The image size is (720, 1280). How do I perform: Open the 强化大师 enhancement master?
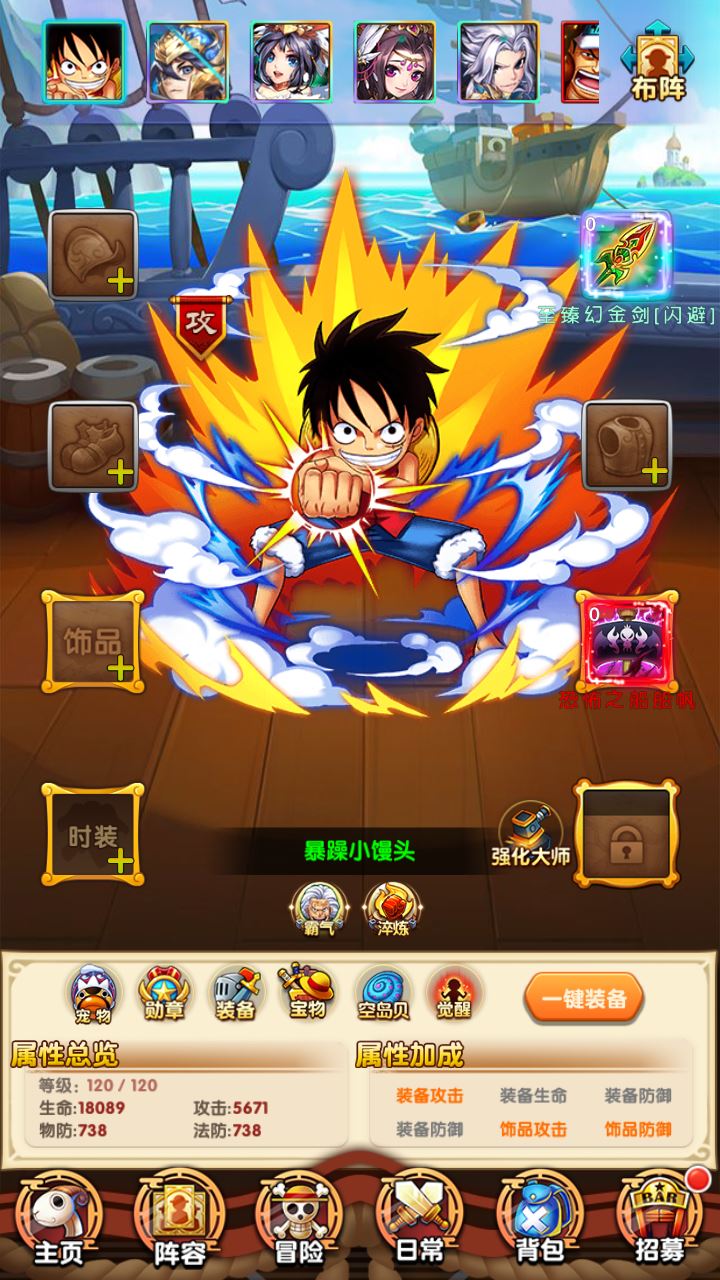[x=530, y=836]
